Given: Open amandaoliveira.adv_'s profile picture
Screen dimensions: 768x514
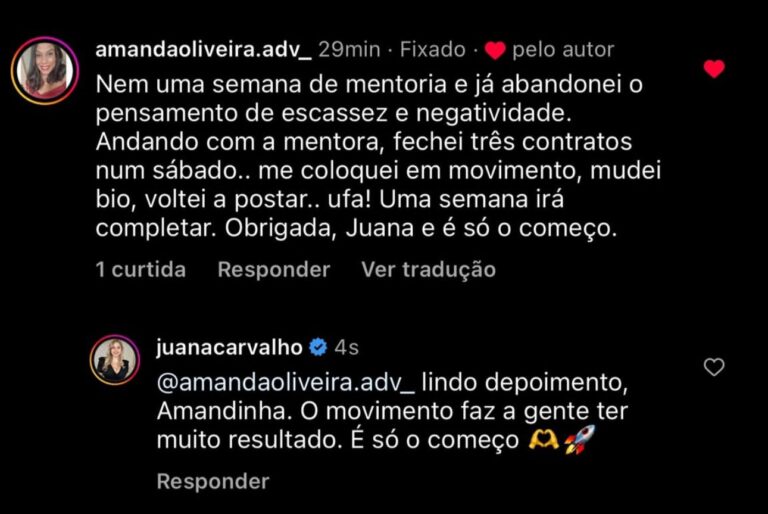Looking at the screenshot, I should point(44,70).
